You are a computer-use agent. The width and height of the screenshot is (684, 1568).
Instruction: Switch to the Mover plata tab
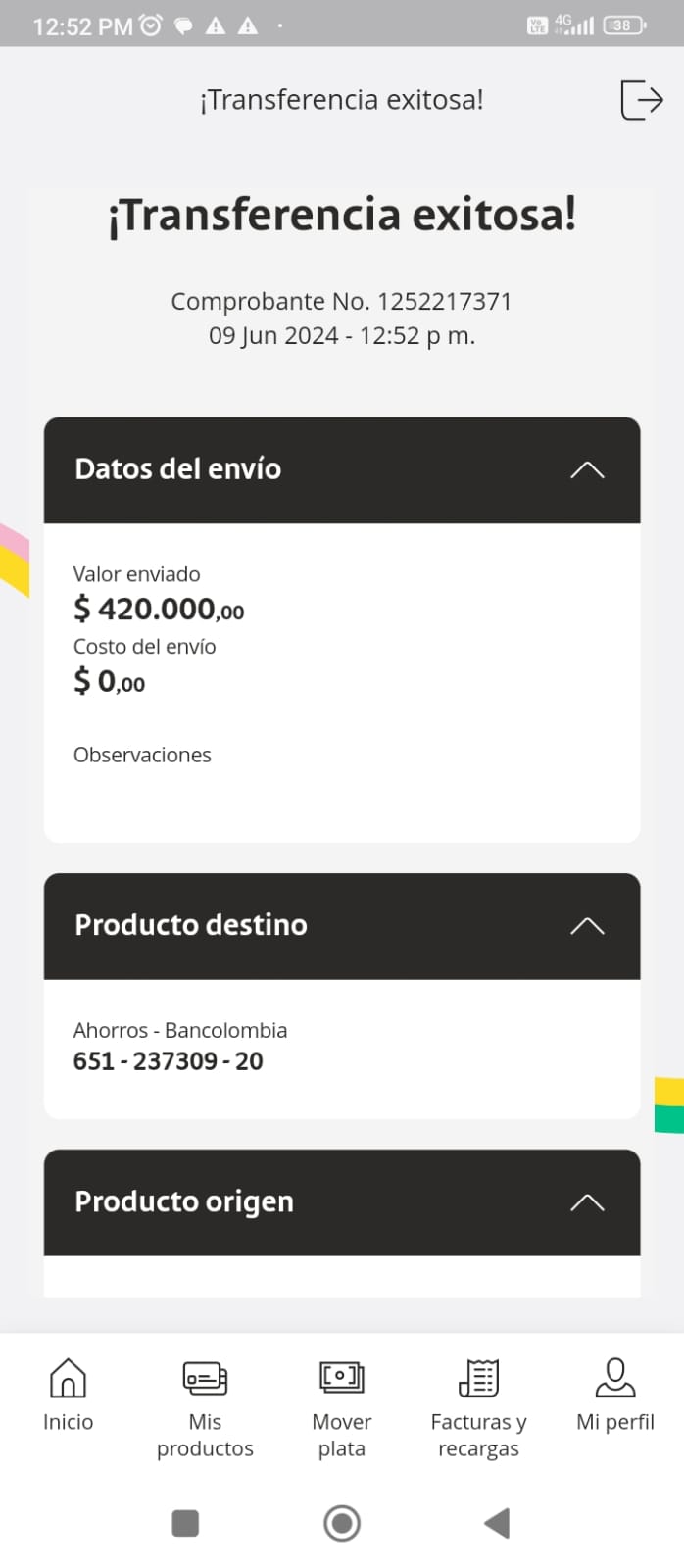(x=342, y=1407)
